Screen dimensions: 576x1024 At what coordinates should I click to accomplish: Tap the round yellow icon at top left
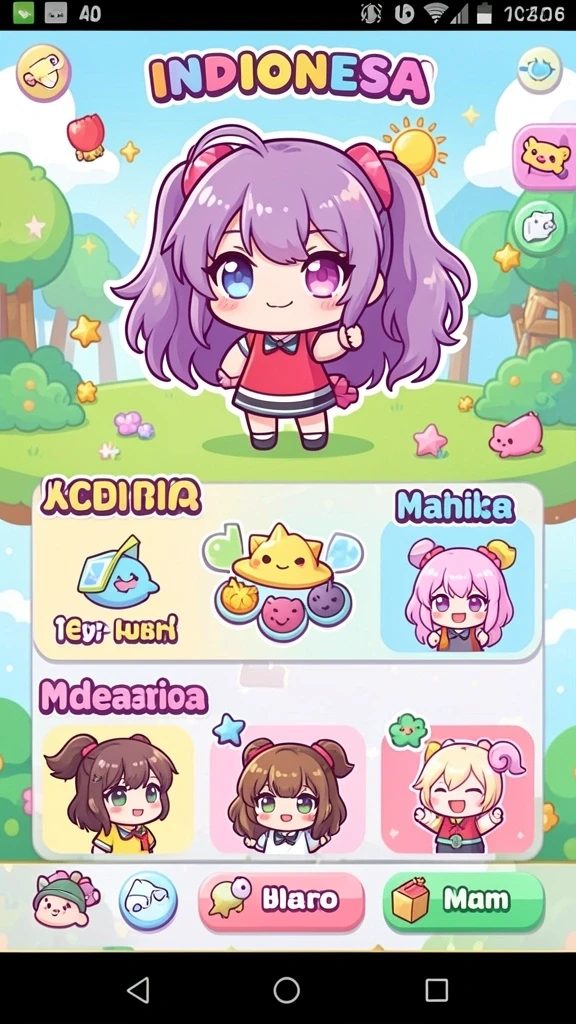[x=43, y=74]
